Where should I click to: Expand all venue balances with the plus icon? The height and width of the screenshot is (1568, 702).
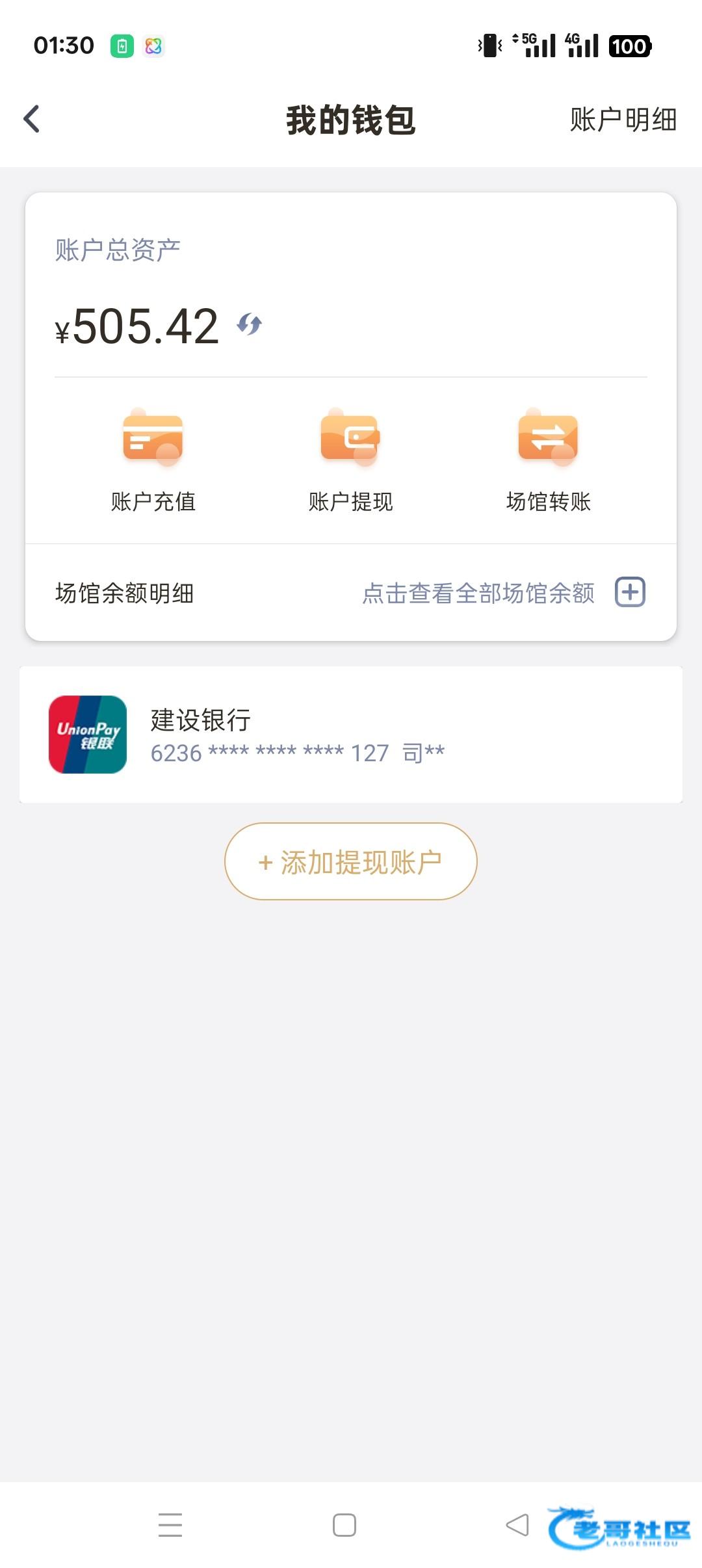[x=630, y=592]
